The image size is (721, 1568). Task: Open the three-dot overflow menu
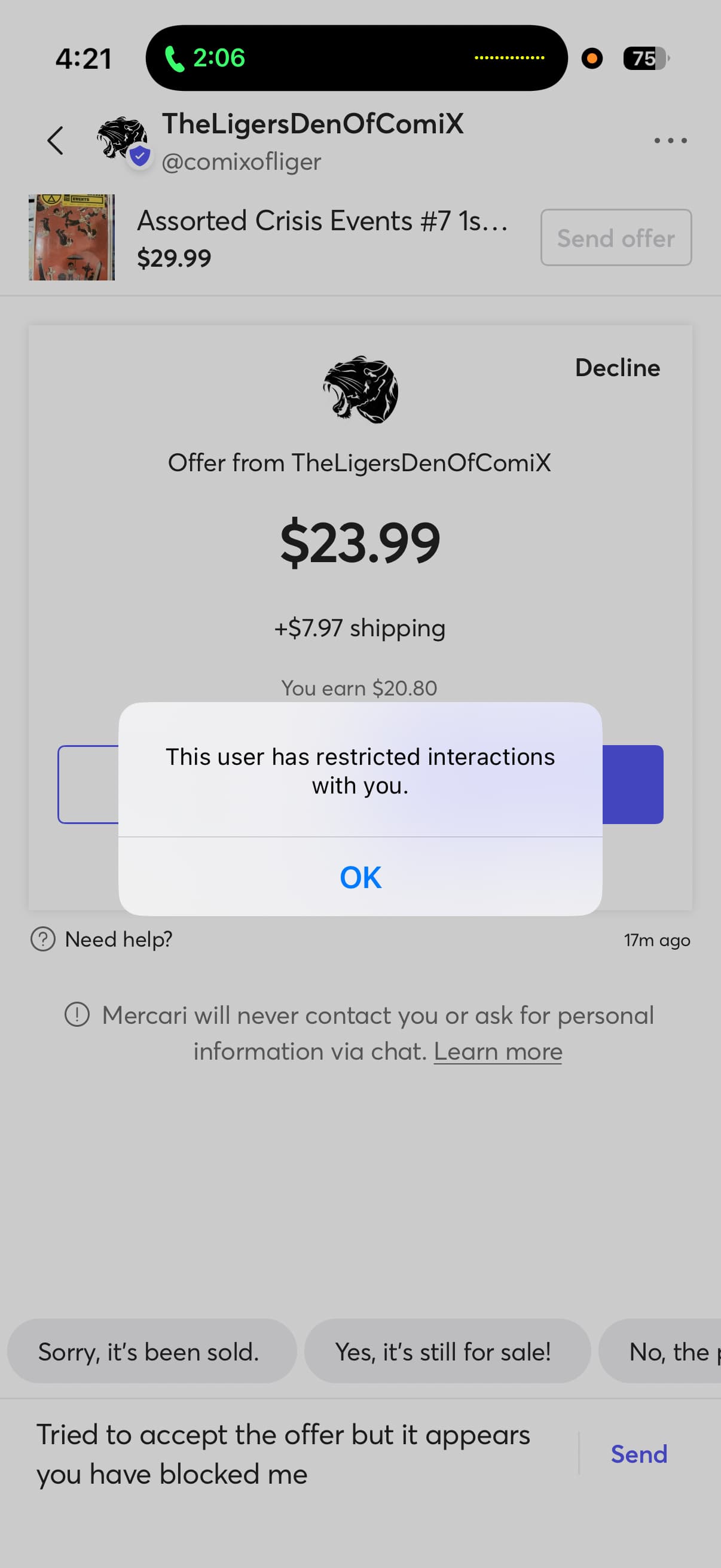tap(670, 141)
